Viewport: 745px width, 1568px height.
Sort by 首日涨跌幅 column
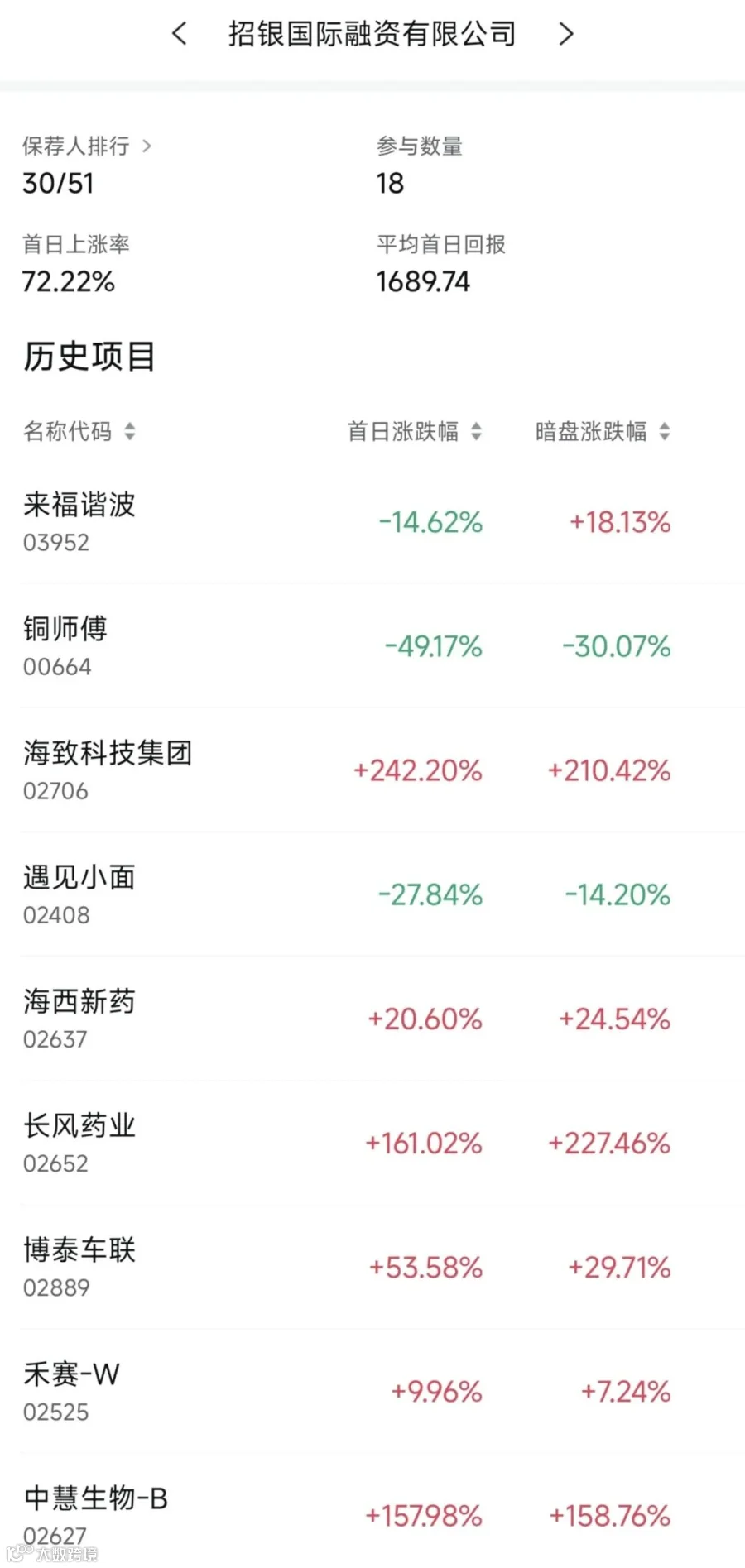click(414, 431)
